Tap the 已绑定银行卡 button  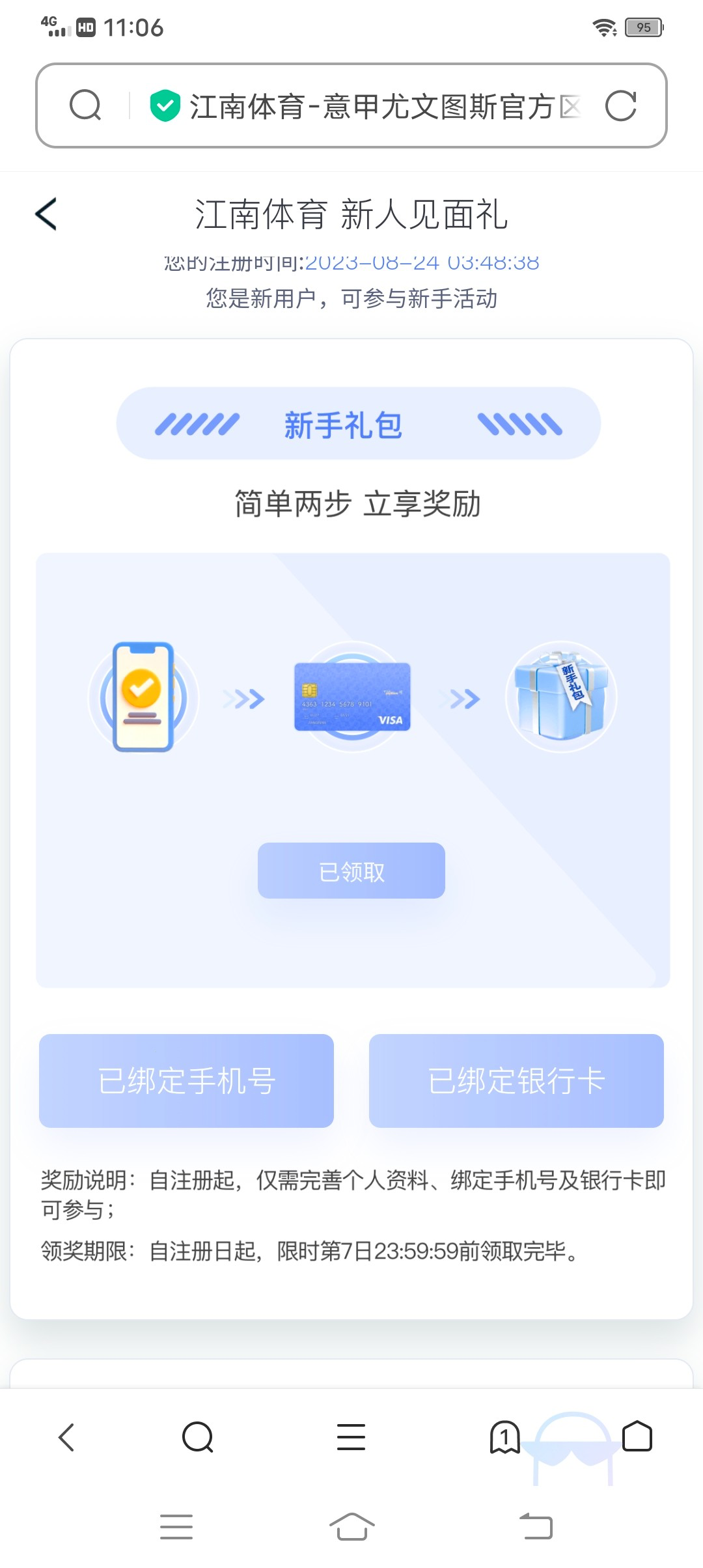516,1080
